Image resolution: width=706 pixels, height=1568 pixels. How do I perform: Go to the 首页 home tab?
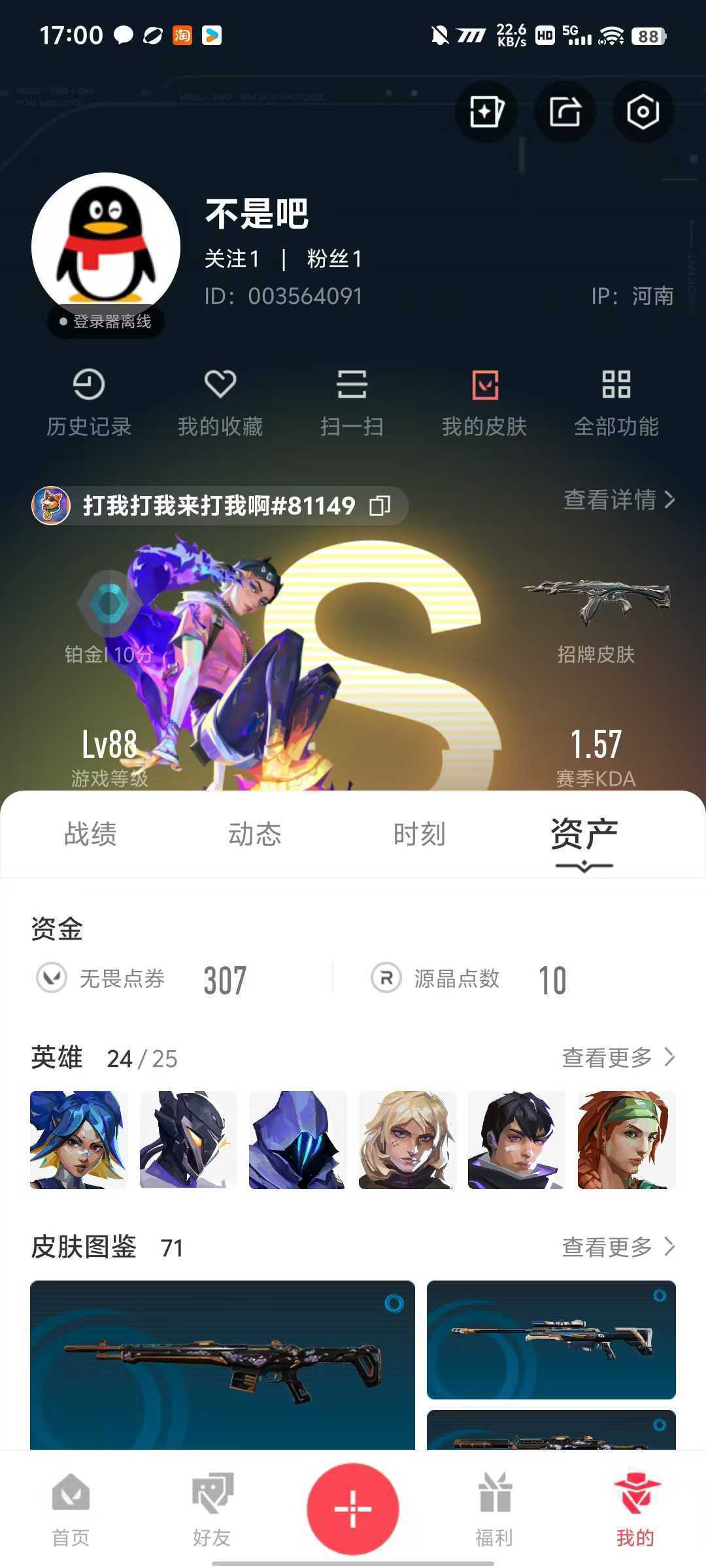(x=71, y=1509)
